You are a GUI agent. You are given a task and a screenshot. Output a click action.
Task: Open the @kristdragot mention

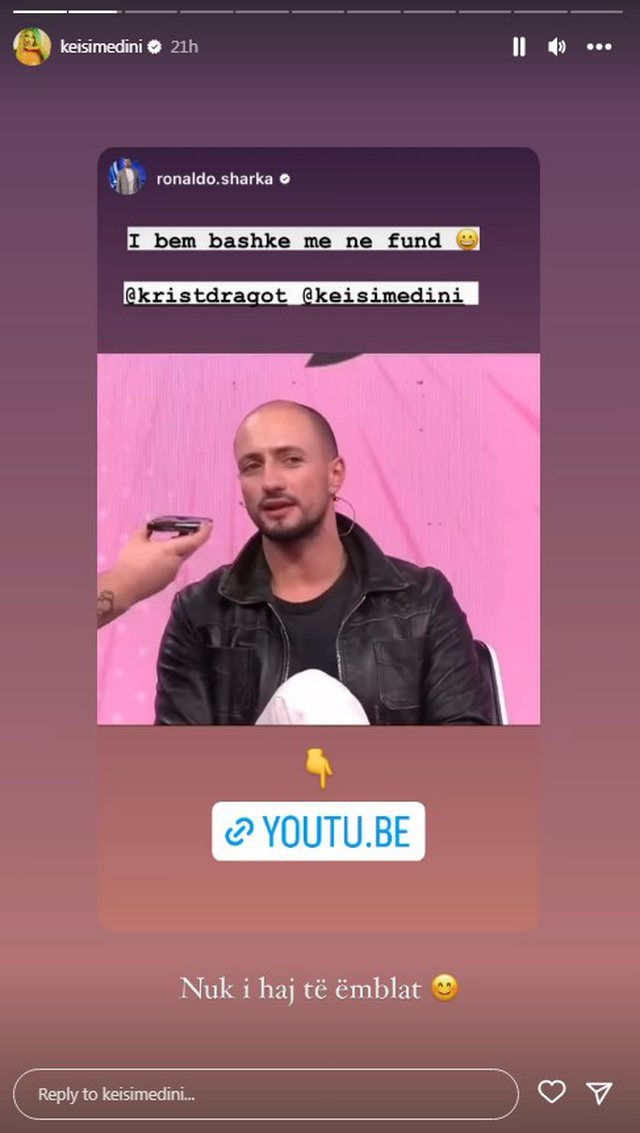(x=207, y=294)
